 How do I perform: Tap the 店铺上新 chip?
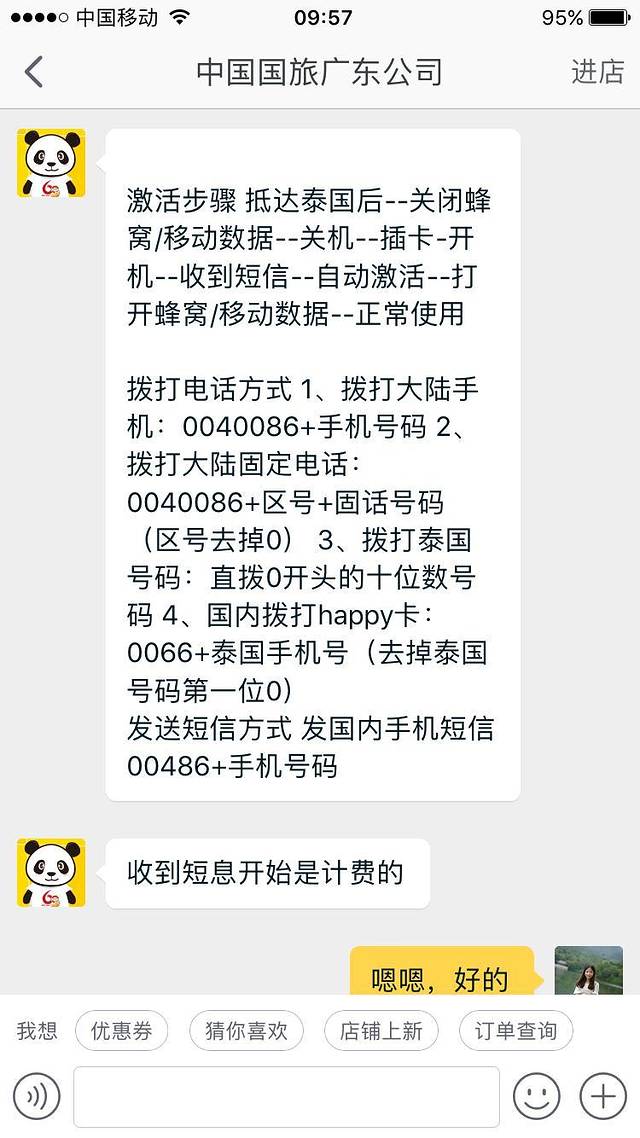pos(381,1031)
